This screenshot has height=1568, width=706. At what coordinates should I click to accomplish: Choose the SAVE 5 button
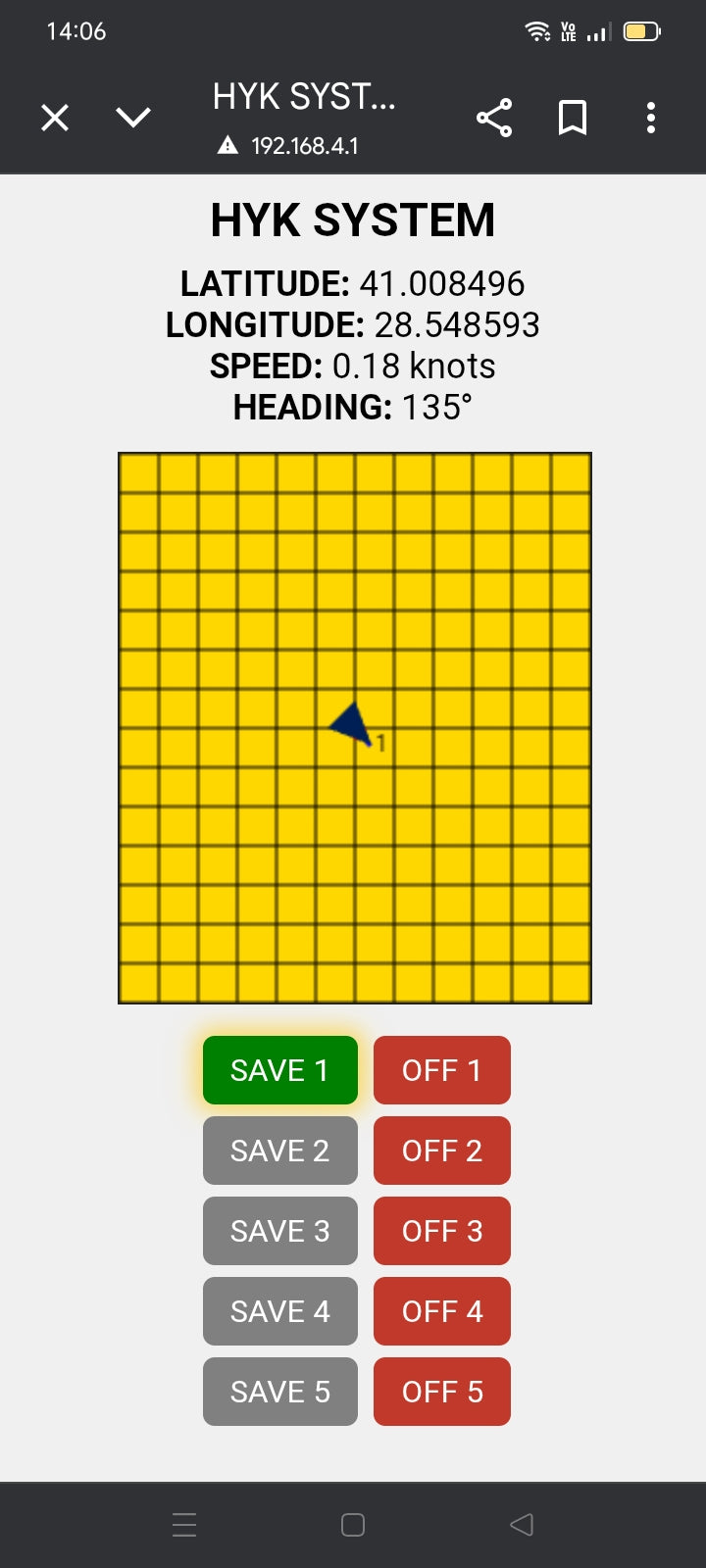coord(279,1392)
